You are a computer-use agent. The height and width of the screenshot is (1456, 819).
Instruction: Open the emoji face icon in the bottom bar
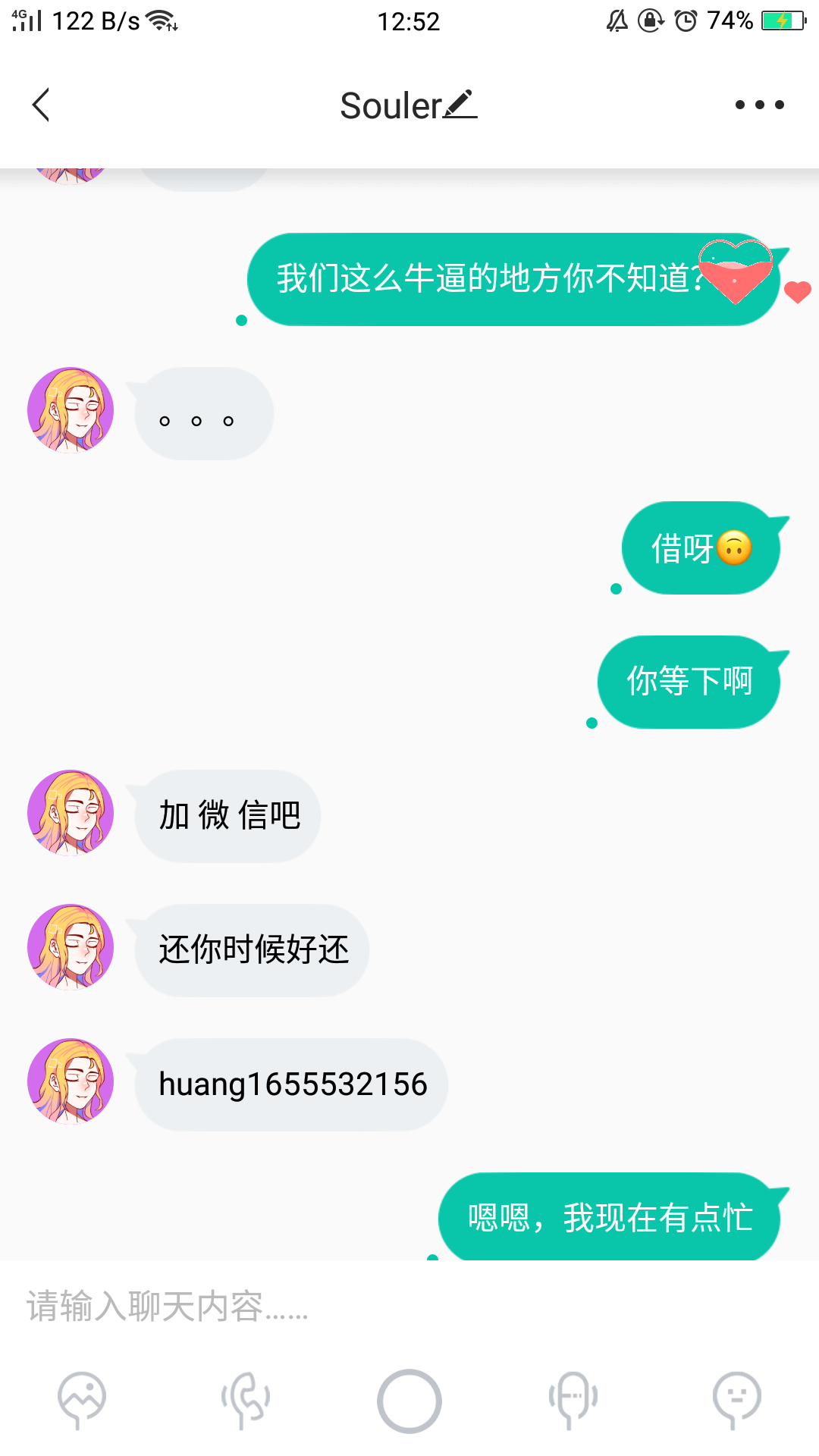[x=736, y=1400]
